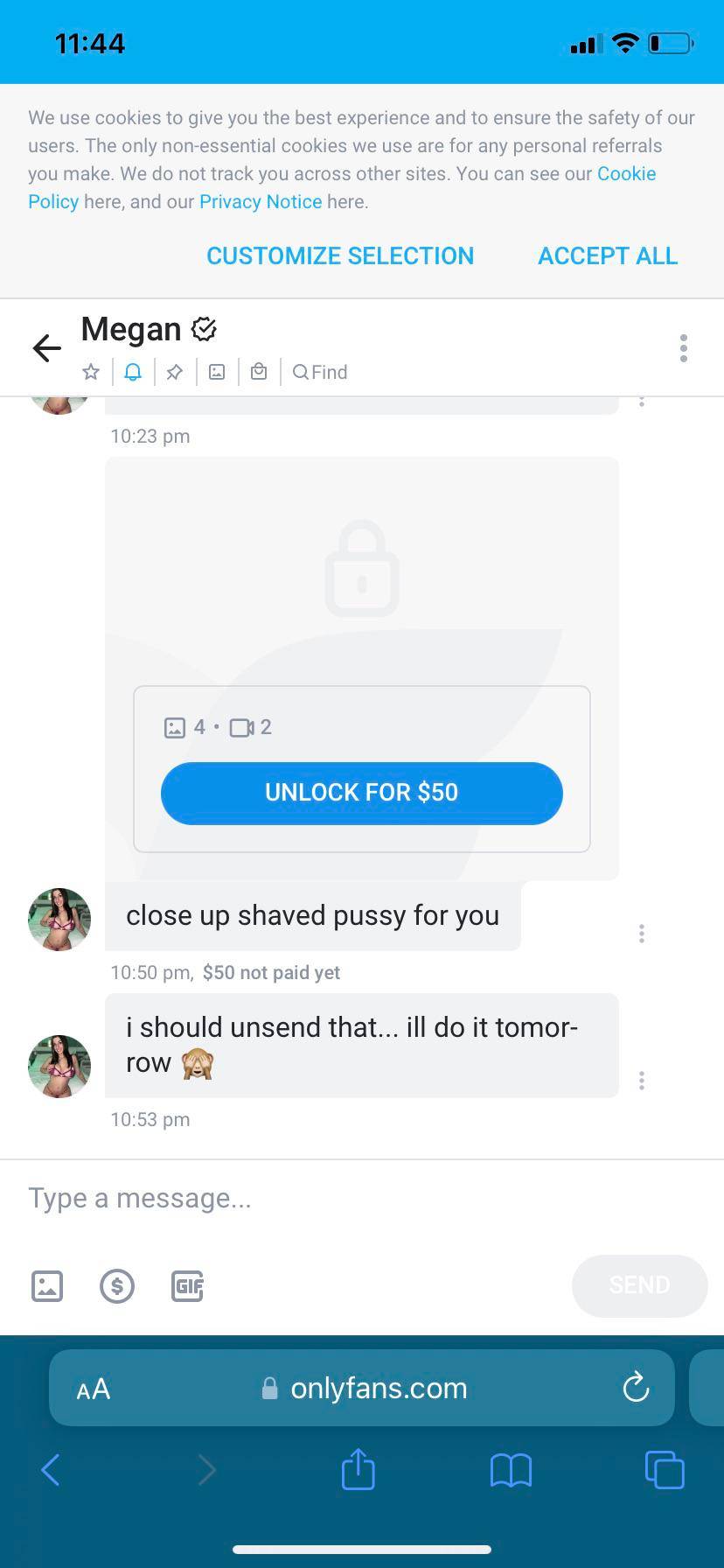The image size is (724, 1568).
Task: Toggle chat notifications with the bell
Action: (x=132, y=371)
